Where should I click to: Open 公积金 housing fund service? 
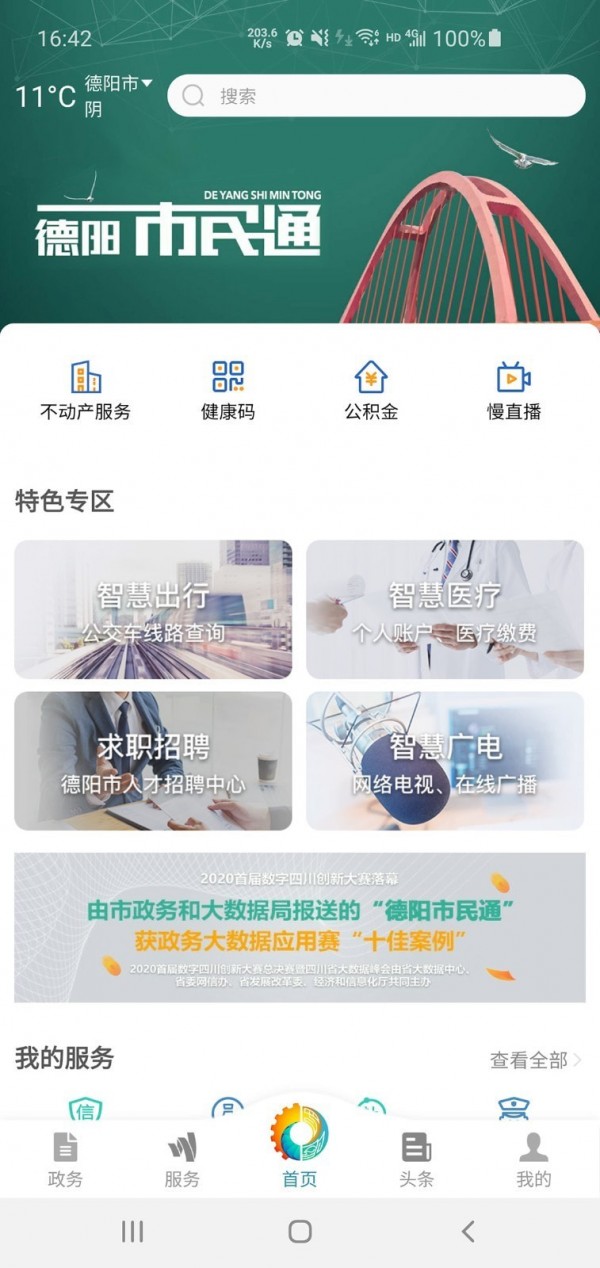click(x=371, y=391)
